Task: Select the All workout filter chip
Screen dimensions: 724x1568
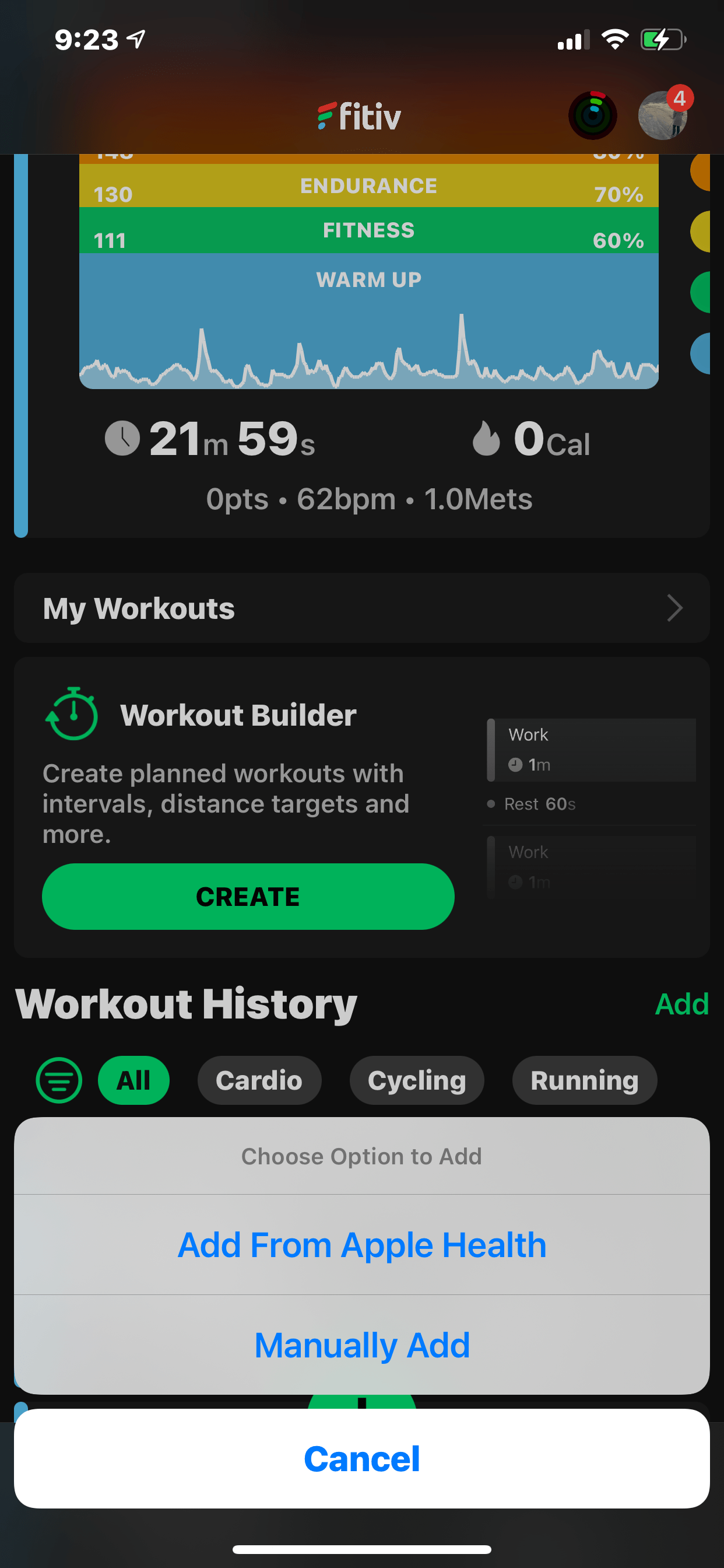Action: pyautogui.click(x=133, y=1080)
